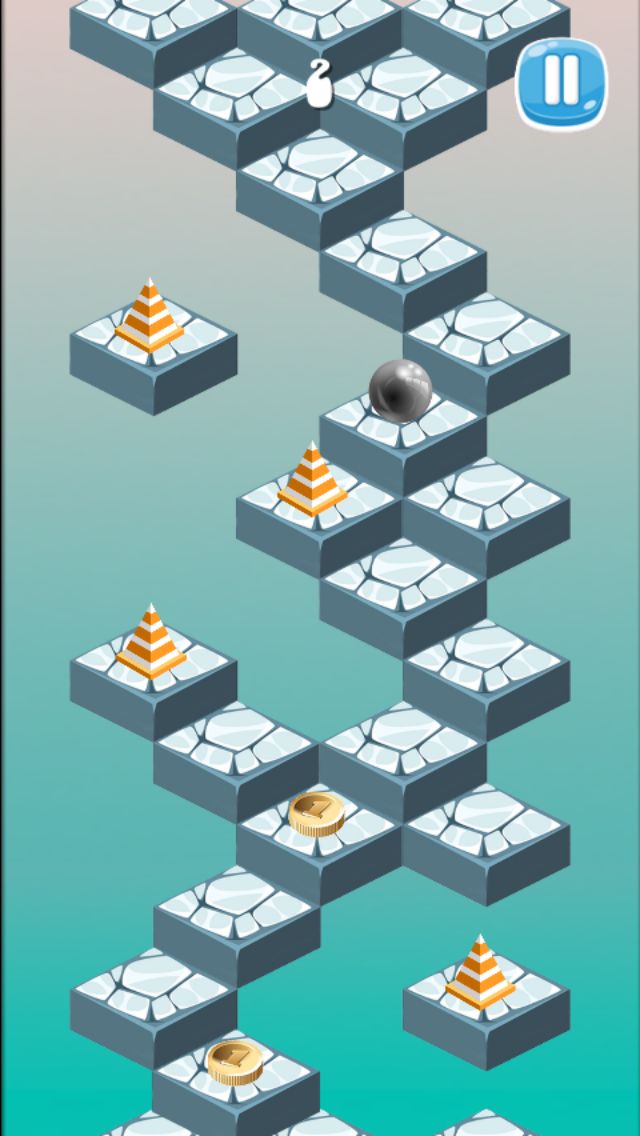Pause the game with the blue button
The width and height of the screenshot is (640, 1136).
click(x=561, y=83)
